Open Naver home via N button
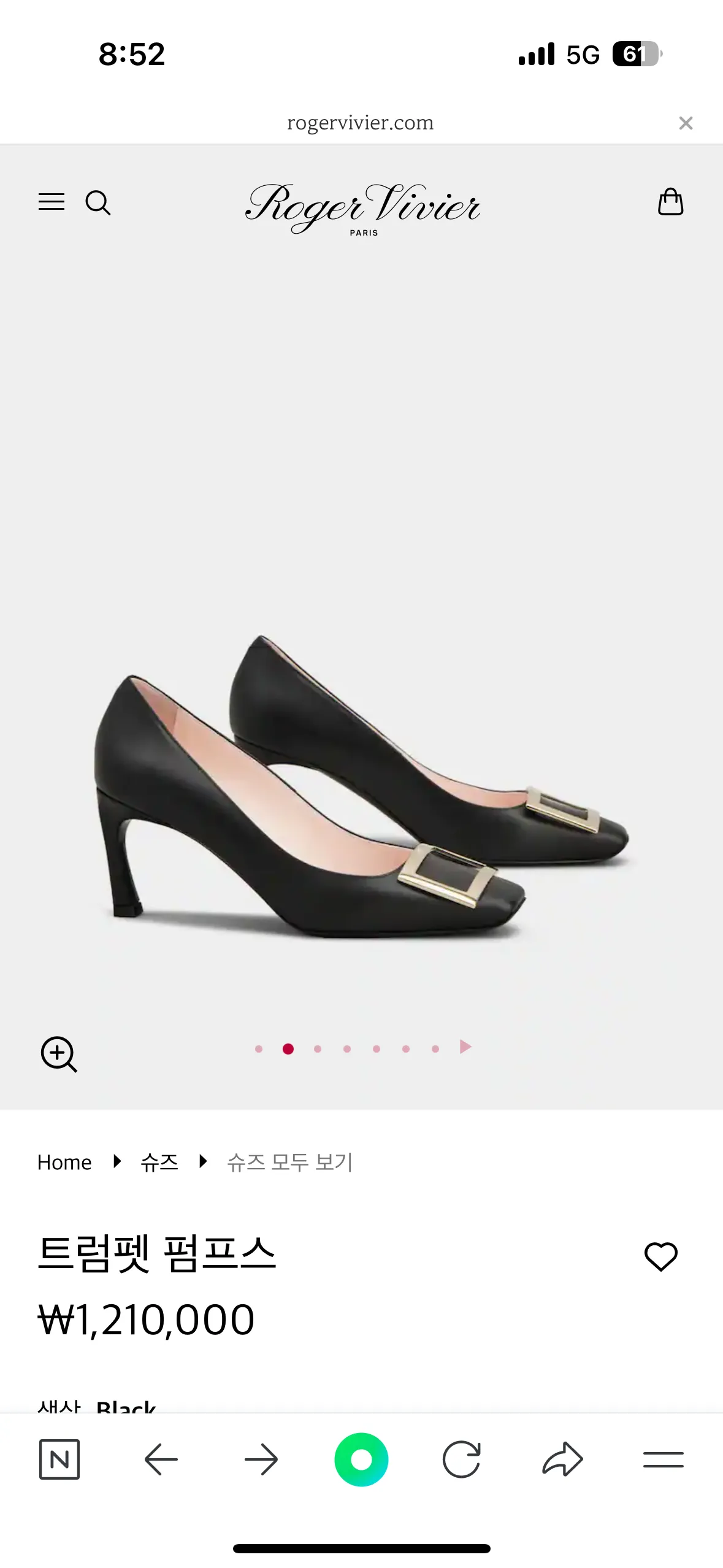 tap(59, 1459)
